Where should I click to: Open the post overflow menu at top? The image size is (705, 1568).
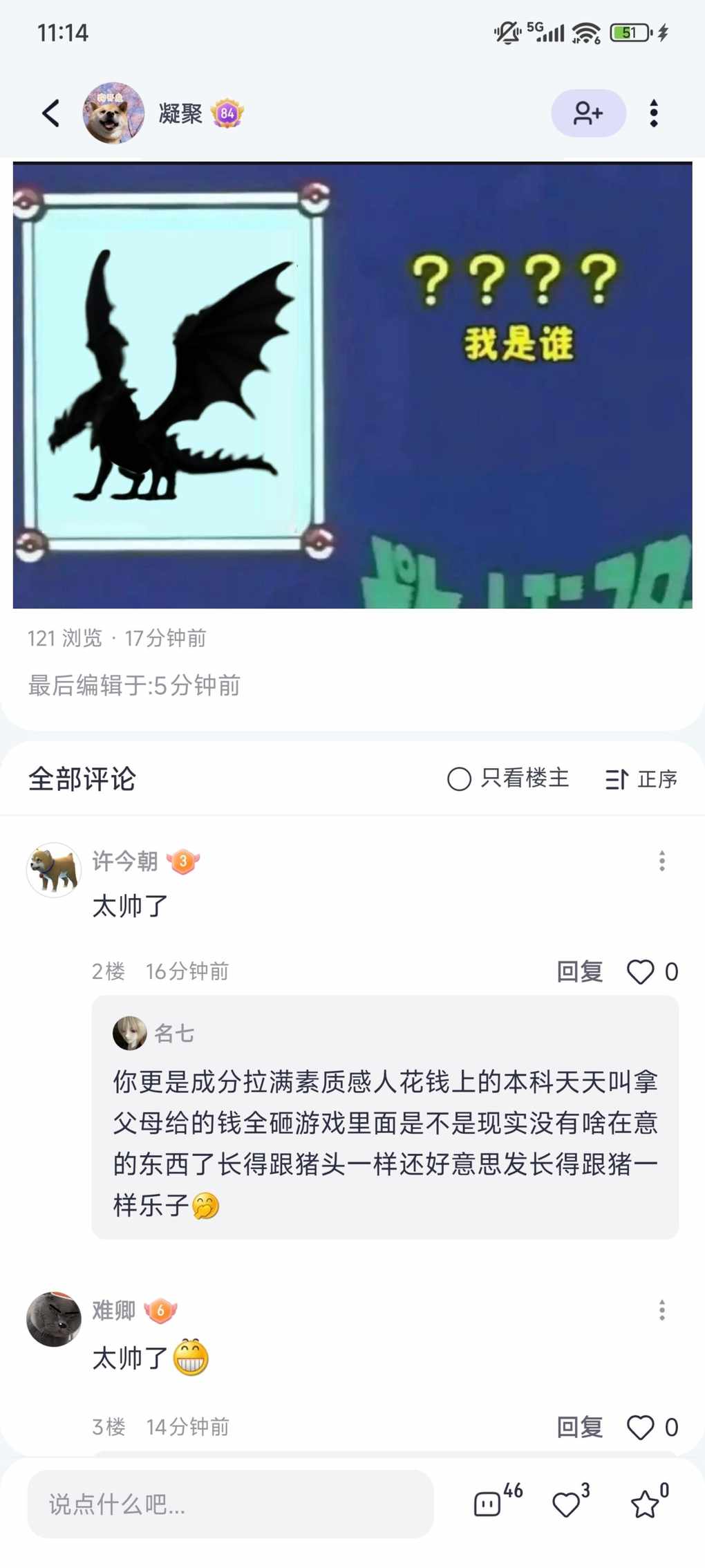[653, 113]
